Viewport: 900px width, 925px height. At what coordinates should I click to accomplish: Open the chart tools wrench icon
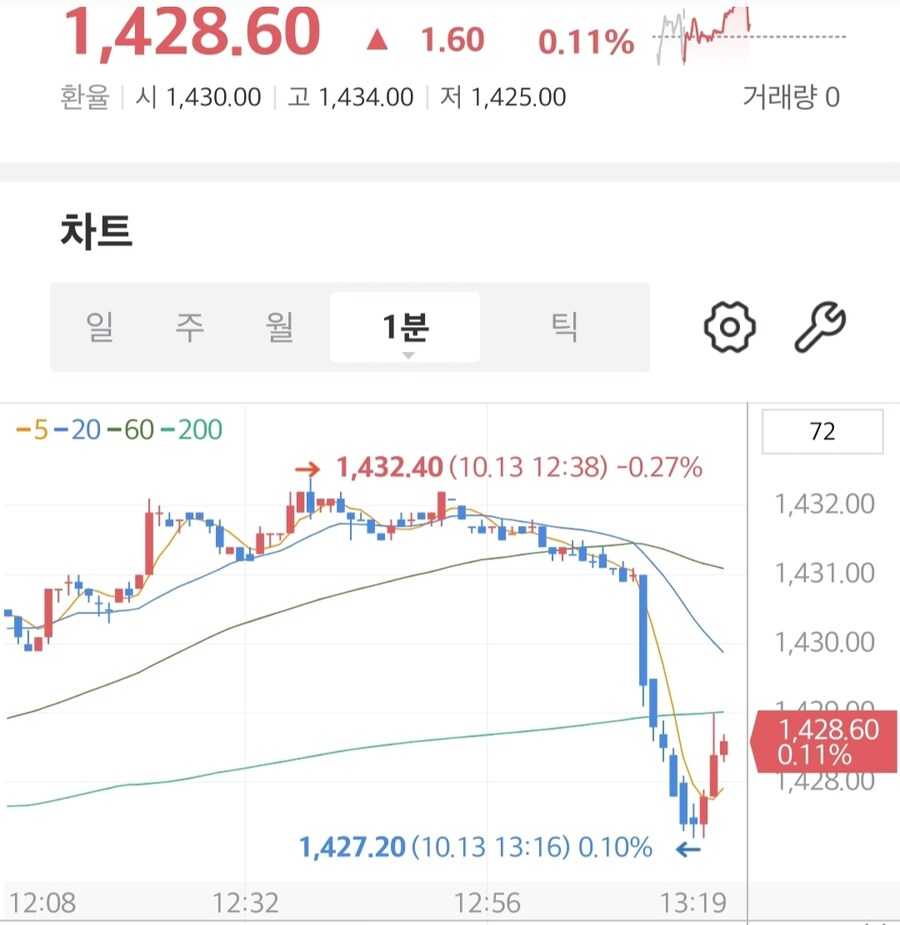click(x=820, y=327)
